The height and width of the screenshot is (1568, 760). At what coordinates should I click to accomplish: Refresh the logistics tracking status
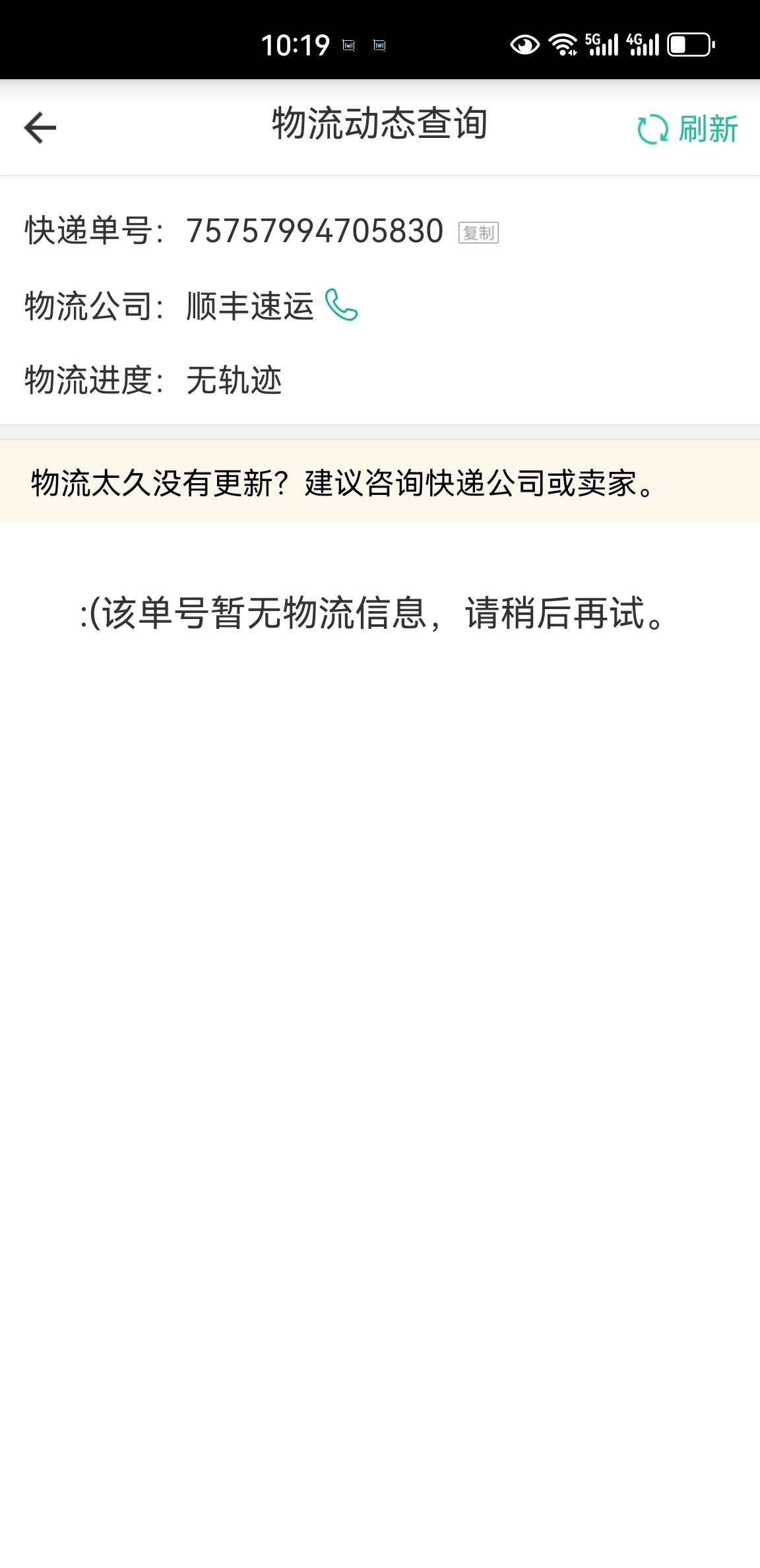[687, 129]
